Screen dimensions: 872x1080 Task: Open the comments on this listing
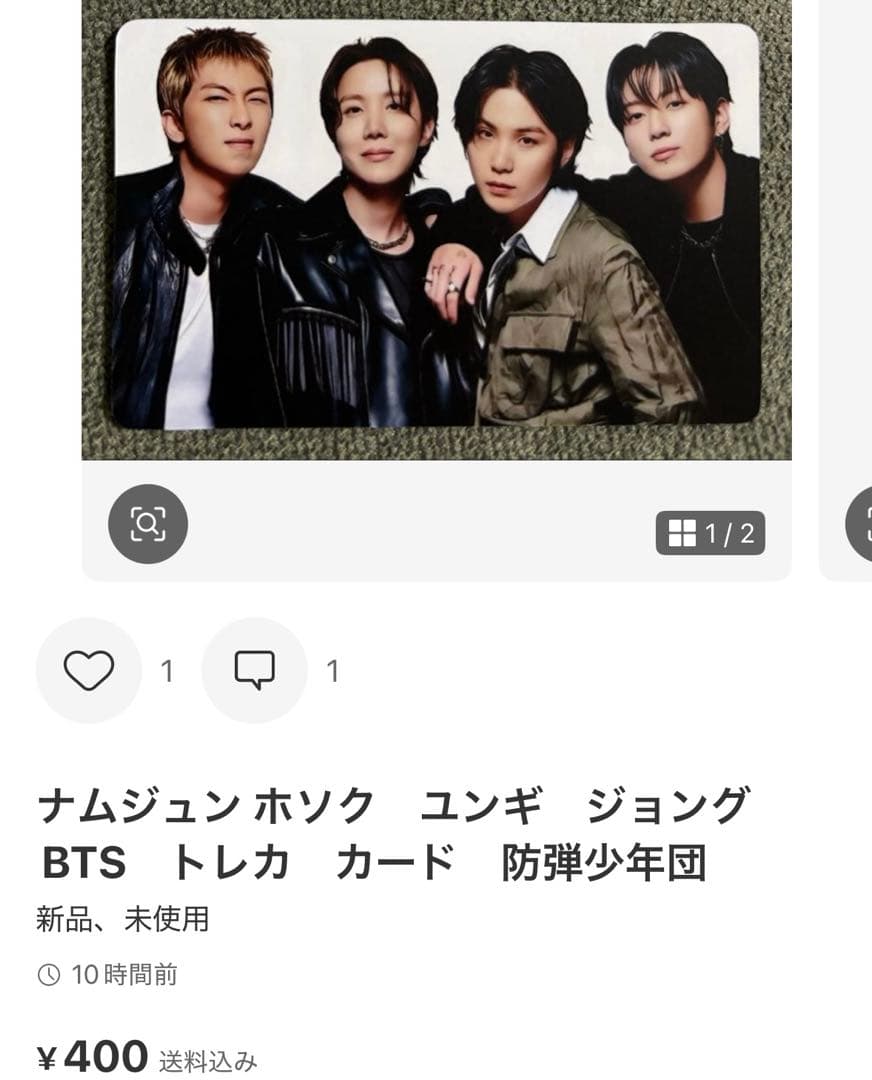[x=254, y=670]
